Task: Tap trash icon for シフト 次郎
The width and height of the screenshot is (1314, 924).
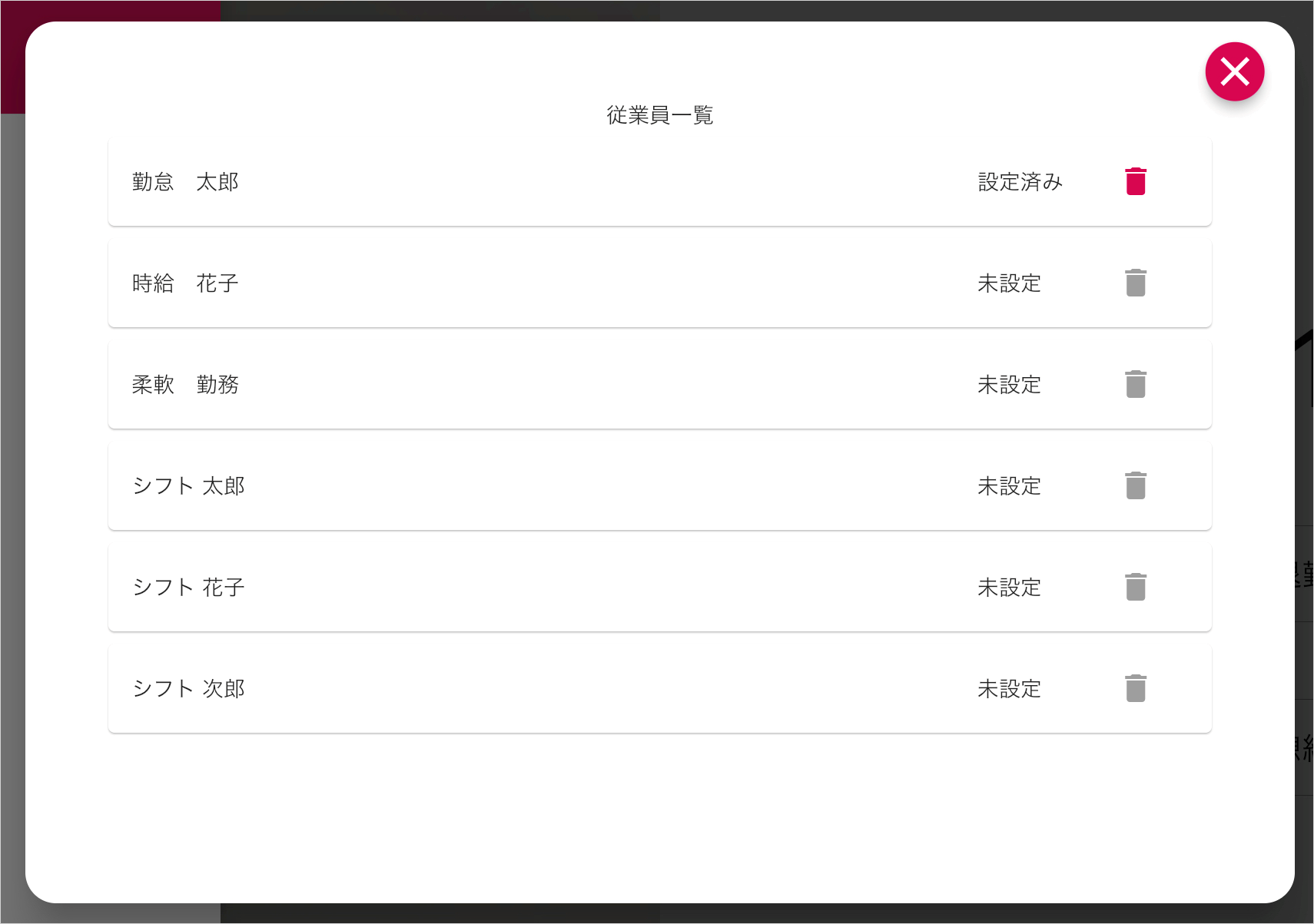Action: point(1135,689)
